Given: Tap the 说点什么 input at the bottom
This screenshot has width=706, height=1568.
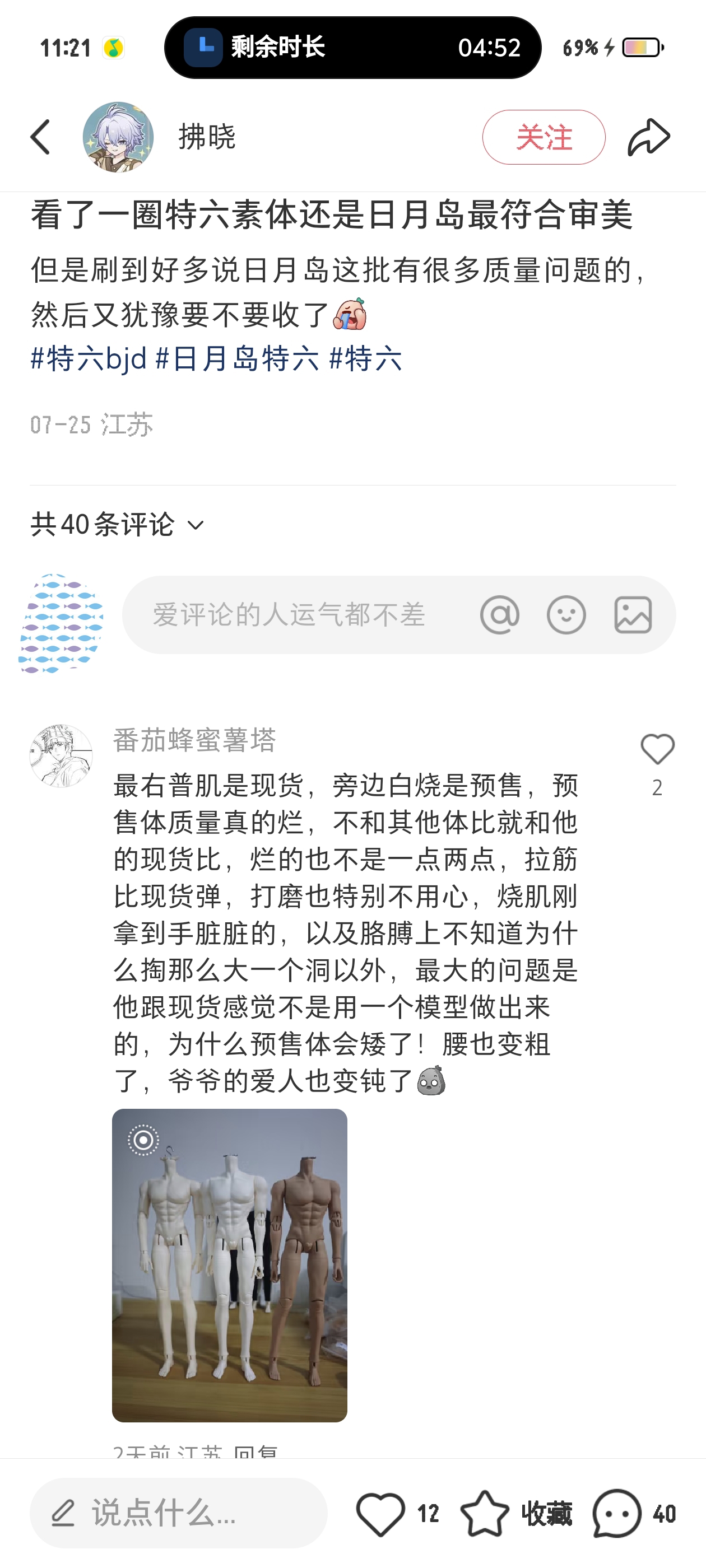Looking at the screenshot, I should [x=179, y=1513].
